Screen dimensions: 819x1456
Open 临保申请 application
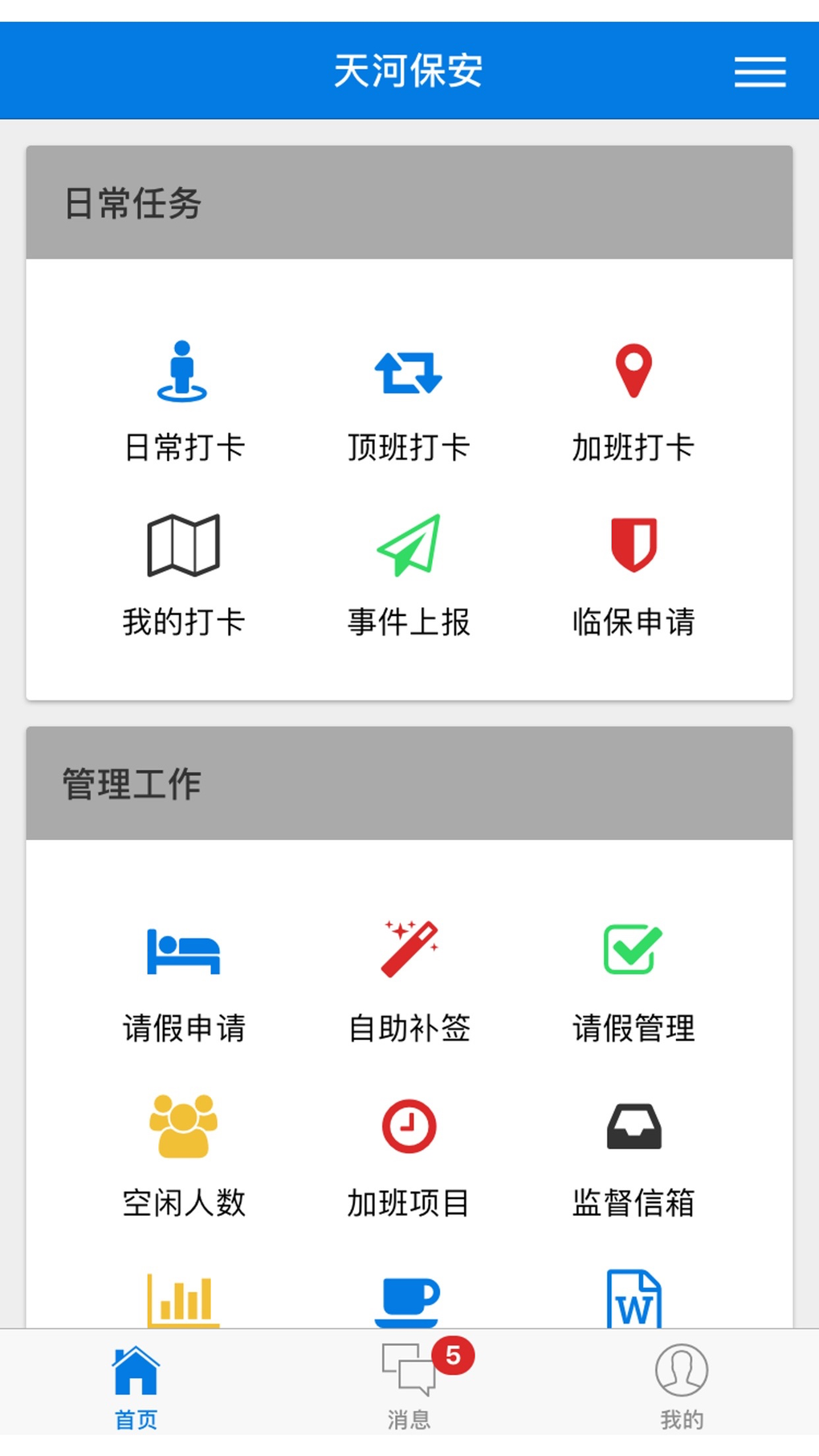pos(634,576)
